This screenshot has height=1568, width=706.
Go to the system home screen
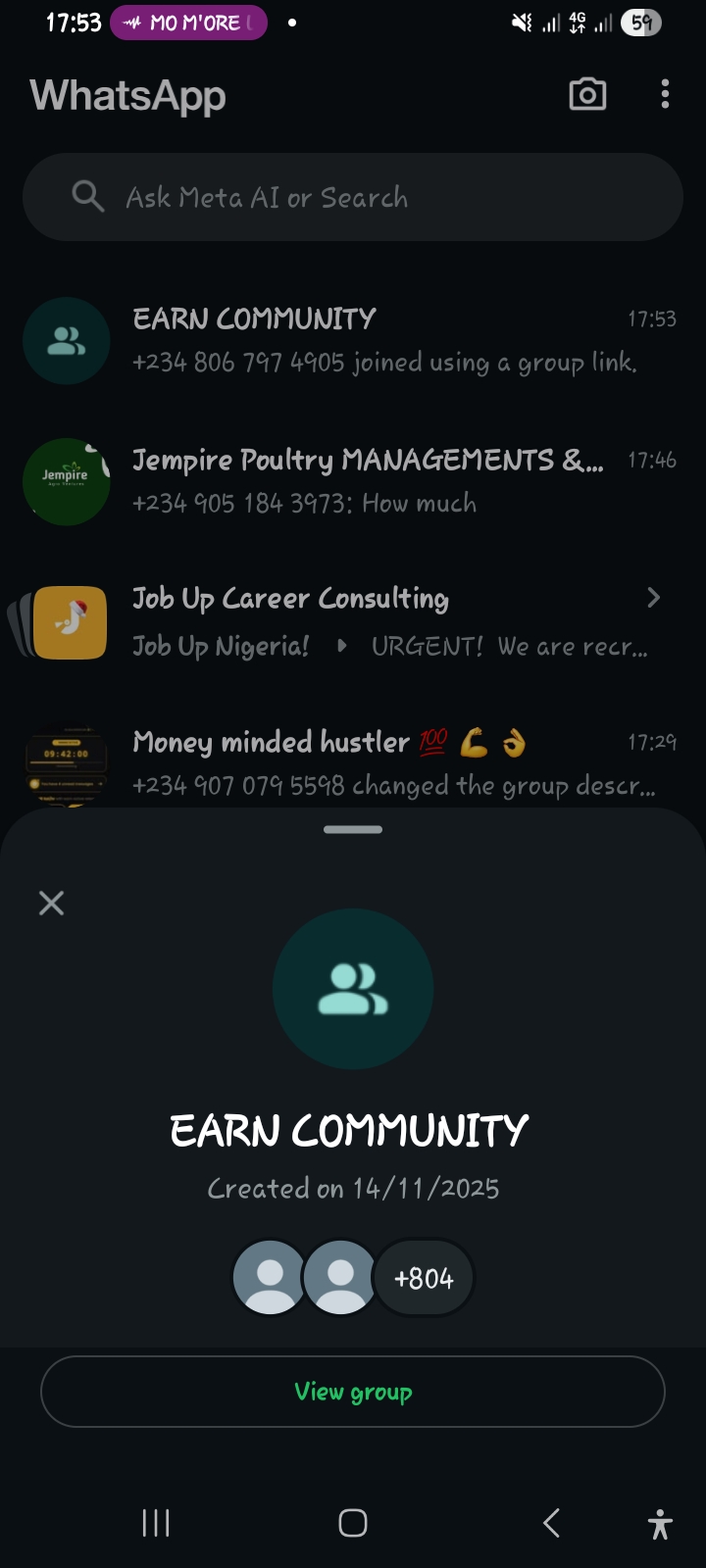tap(353, 1523)
